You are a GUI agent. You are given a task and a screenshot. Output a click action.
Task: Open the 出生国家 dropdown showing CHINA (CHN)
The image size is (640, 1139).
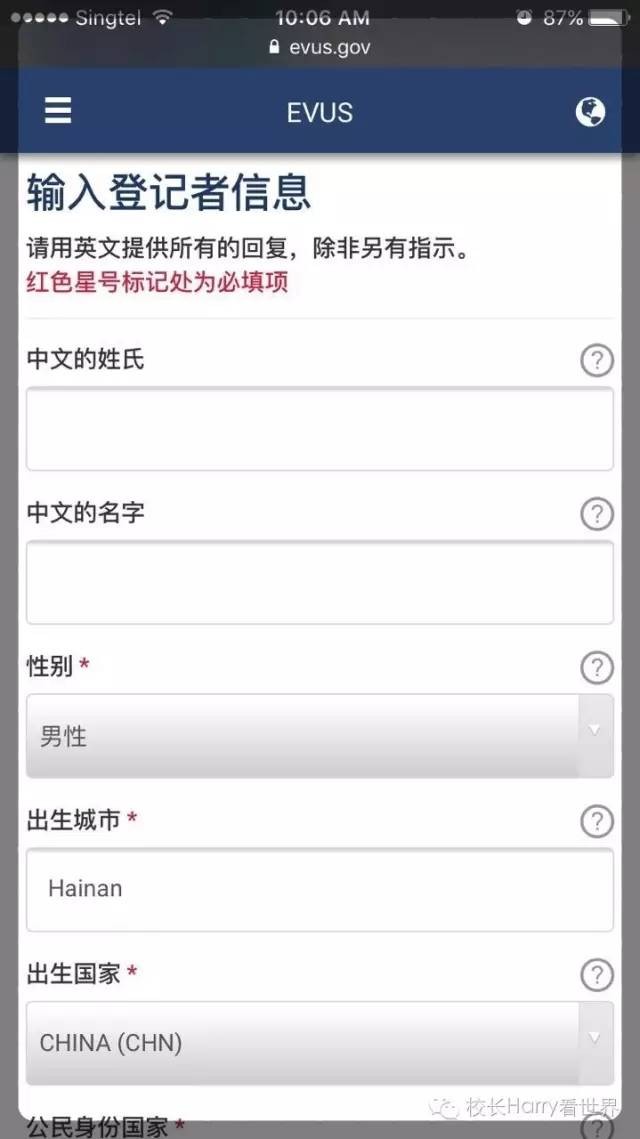pos(319,1043)
